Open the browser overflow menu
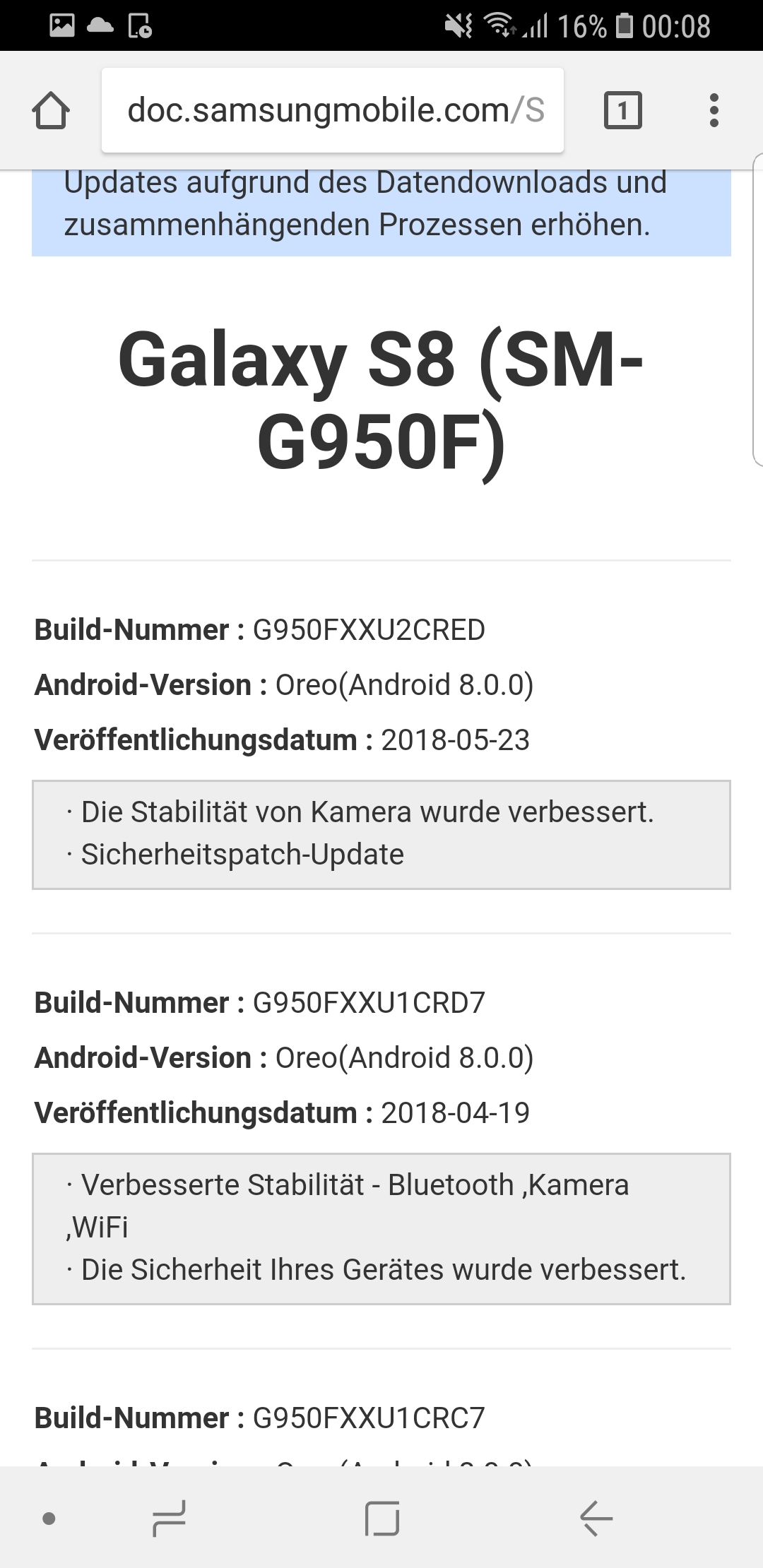The height and width of the screenshot is (1568, 763). (x=714, y=111)
